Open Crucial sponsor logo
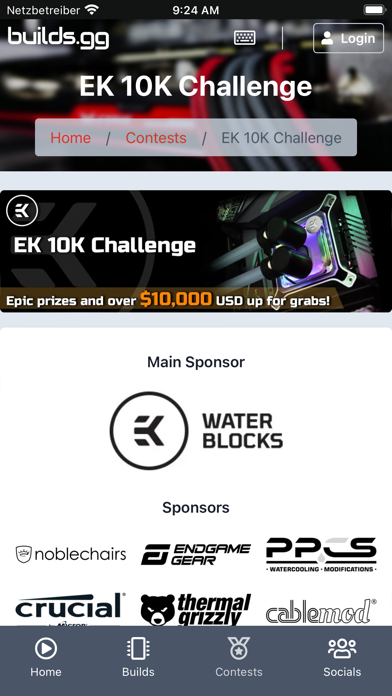The height and width of the screenshot is (696, 392). pos(71,609)
